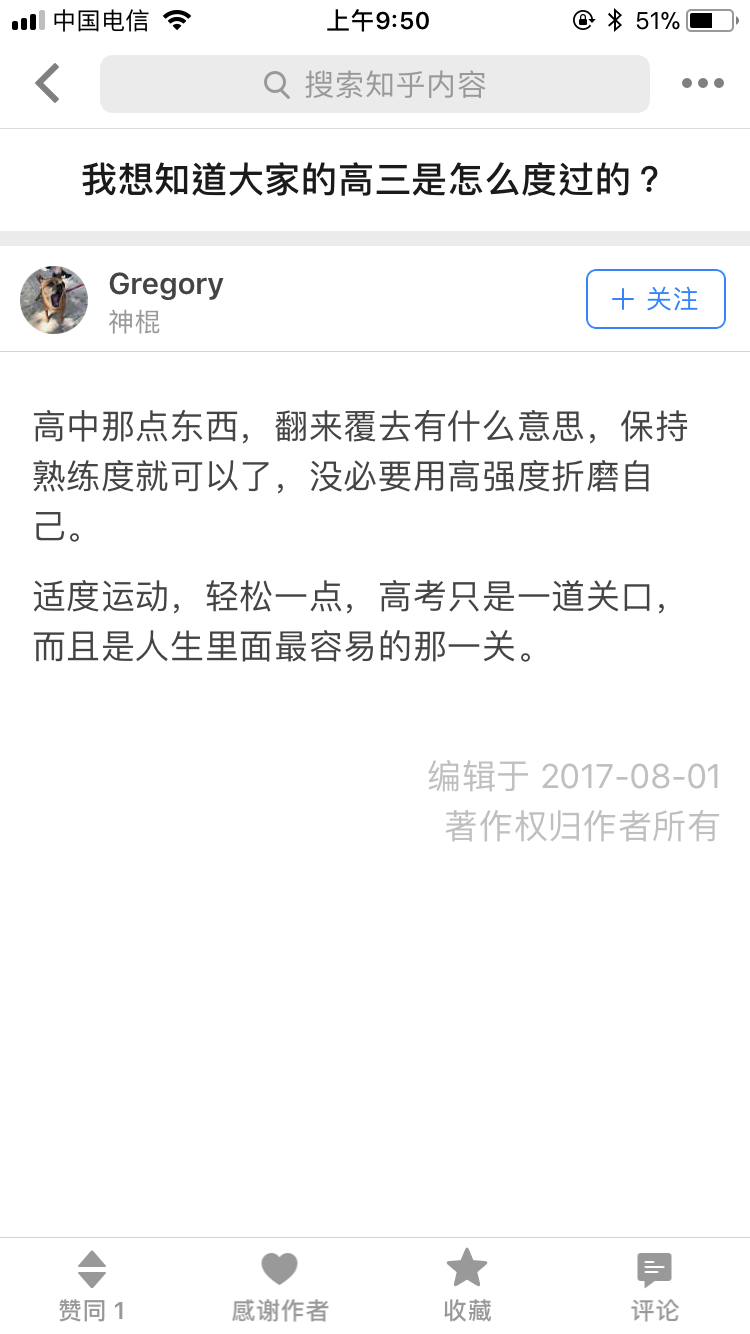This screenshot has height=1334, width=750.
Task: Tap the 搜索知乎内容 search box
Action: tap(375, 84)
